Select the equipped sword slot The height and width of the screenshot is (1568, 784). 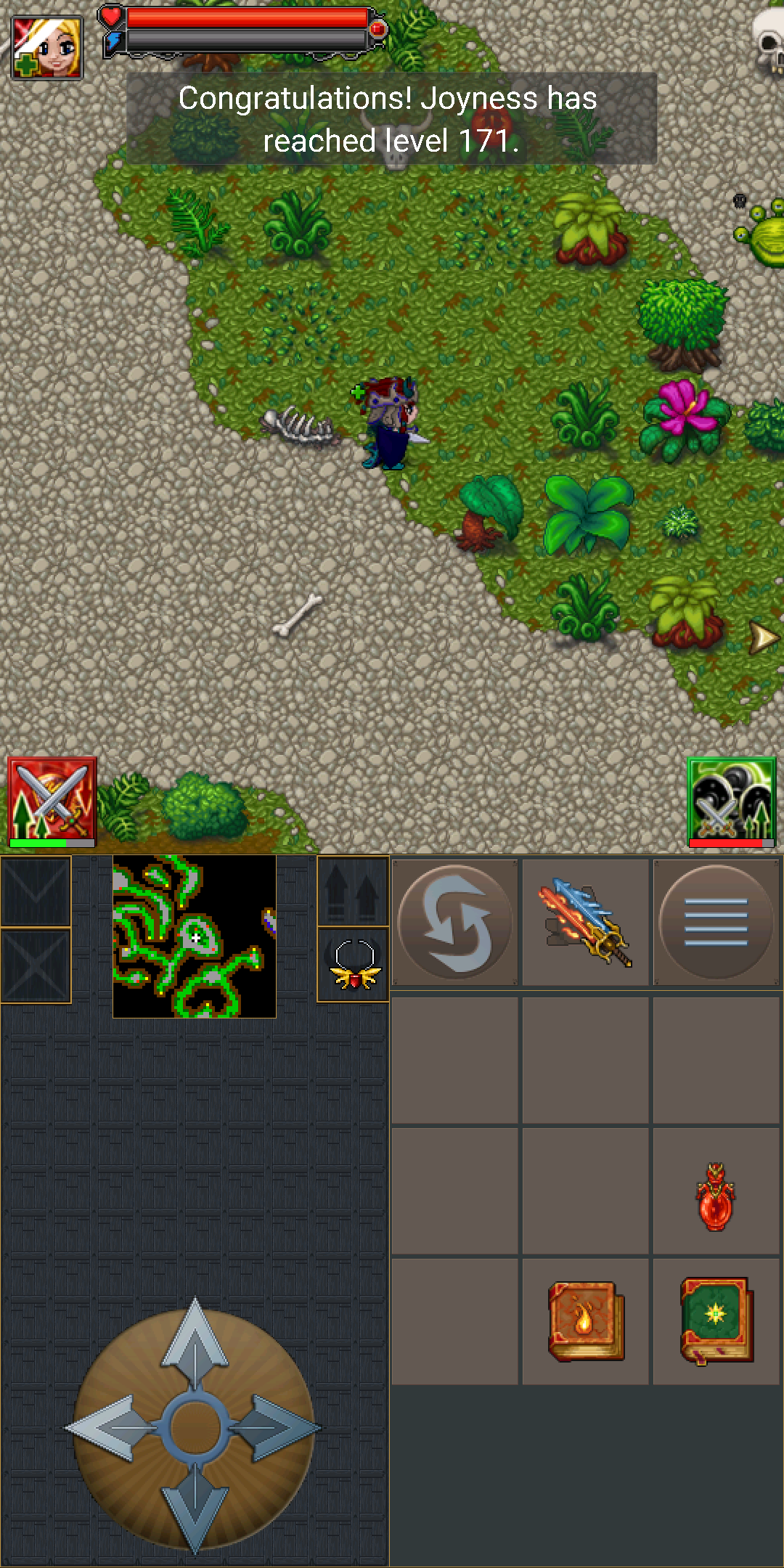tap(585, 923)
